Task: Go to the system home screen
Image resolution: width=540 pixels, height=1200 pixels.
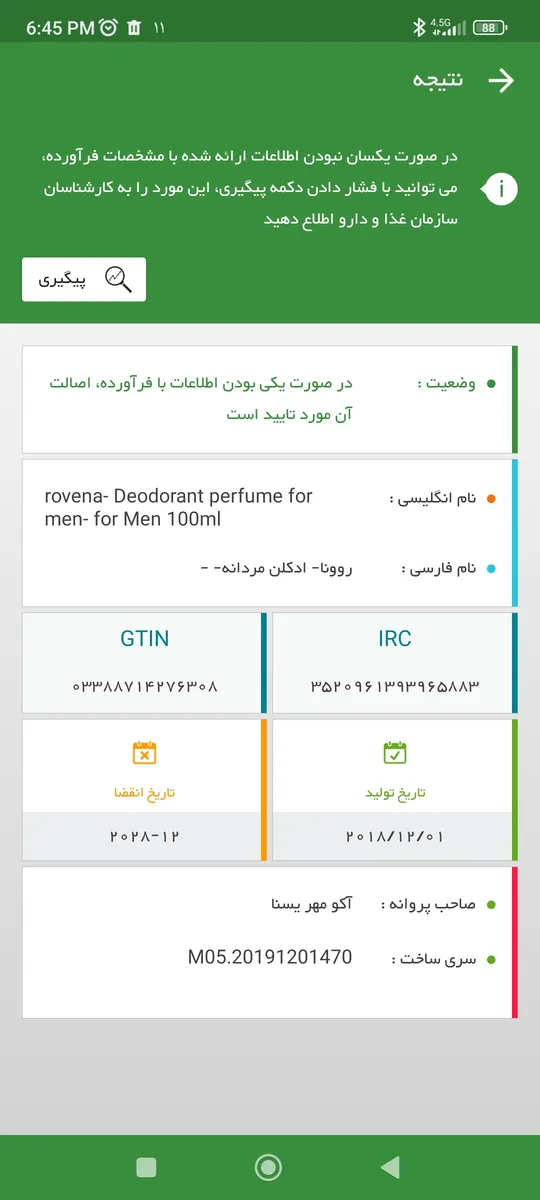Action: (268, 1167)
